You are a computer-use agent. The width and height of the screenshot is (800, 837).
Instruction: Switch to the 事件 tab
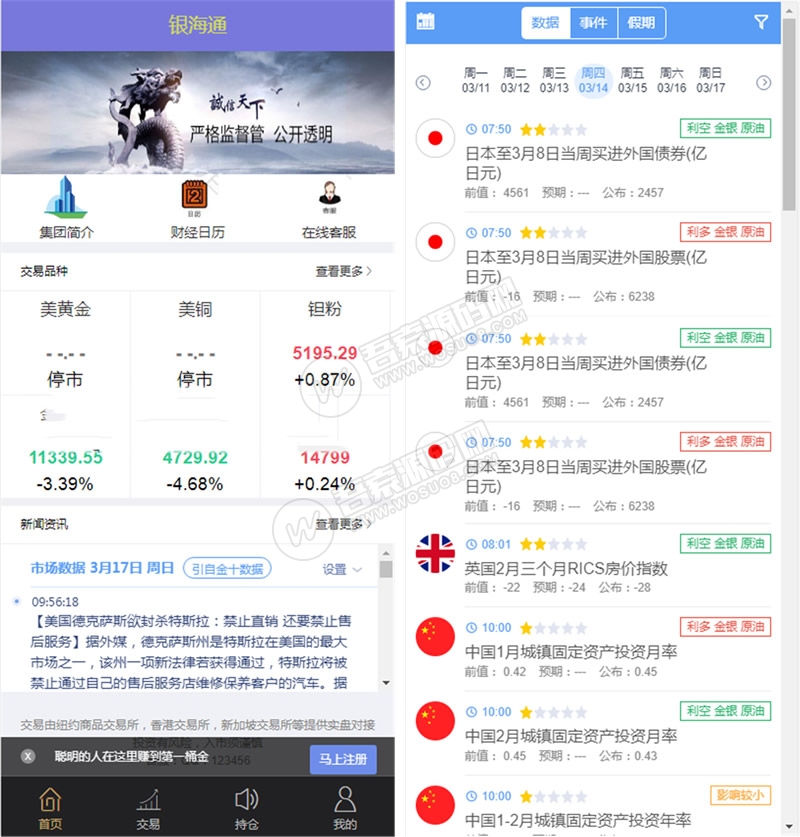click(593, 23)
